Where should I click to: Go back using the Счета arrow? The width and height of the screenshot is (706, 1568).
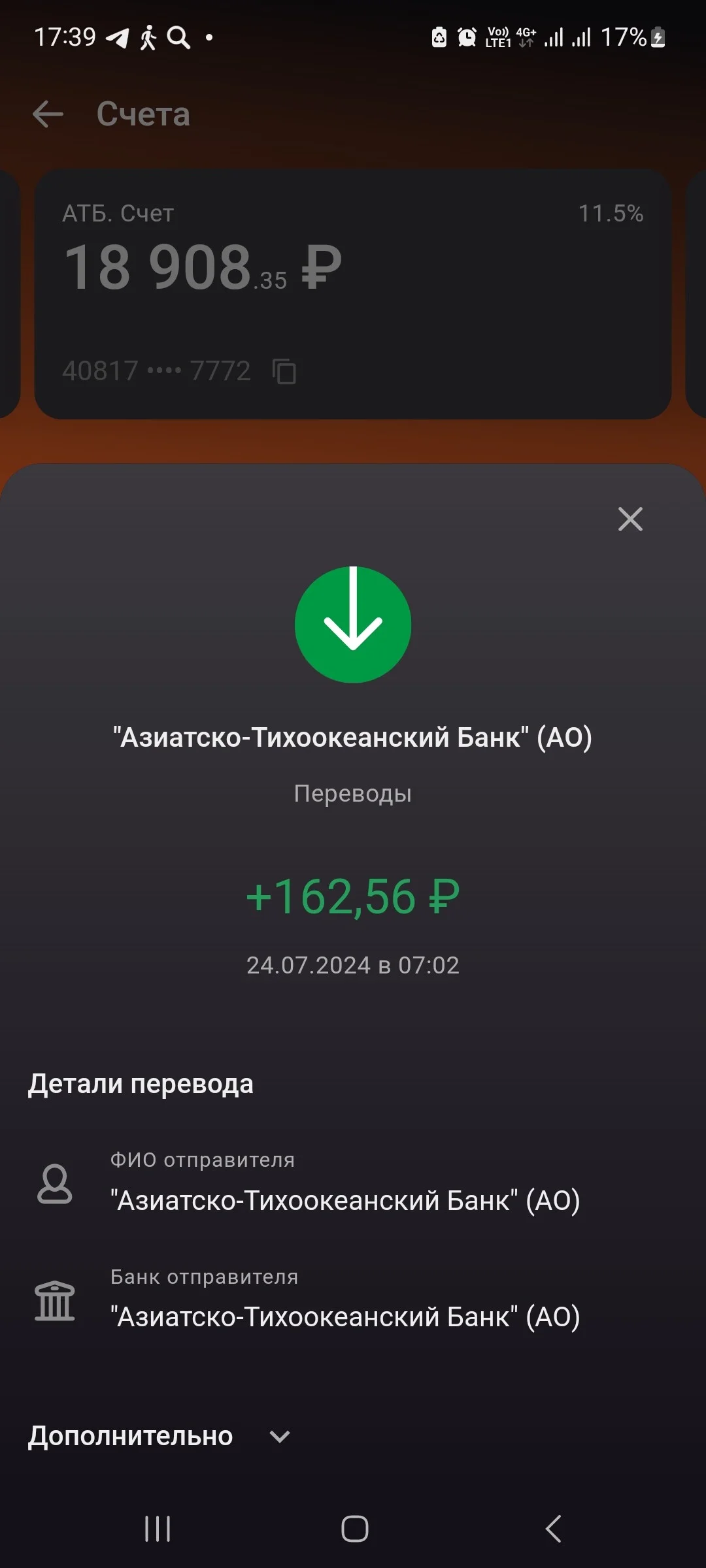(x=48, y=114)
